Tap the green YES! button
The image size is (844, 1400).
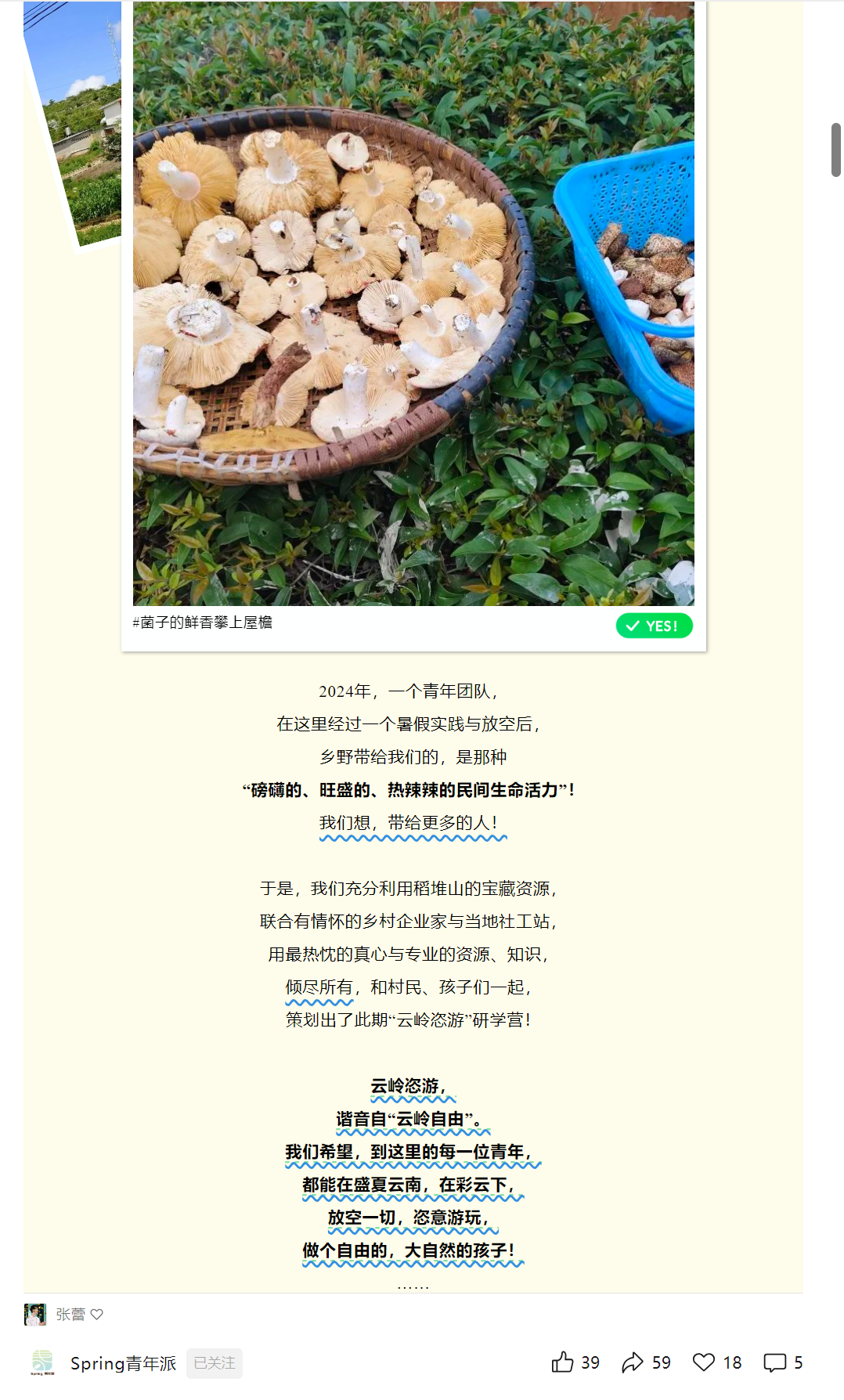(654, 626)
